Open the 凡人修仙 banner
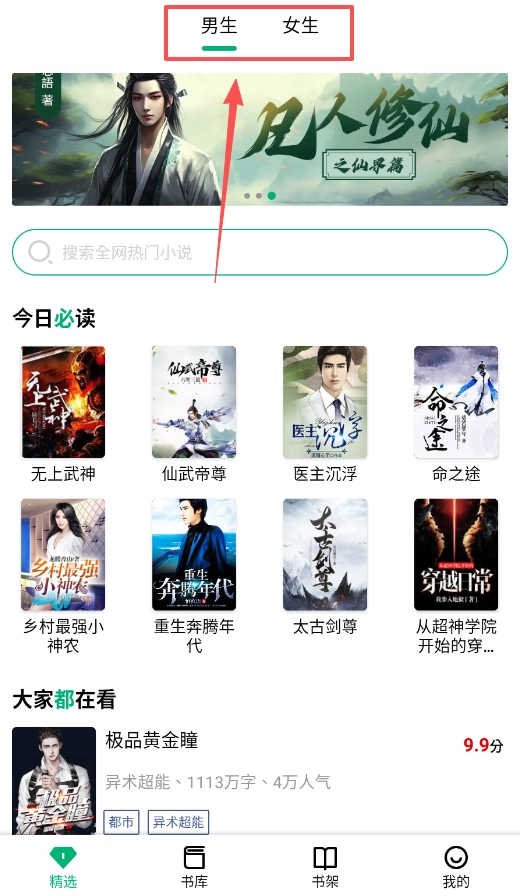 coord(260,139)
